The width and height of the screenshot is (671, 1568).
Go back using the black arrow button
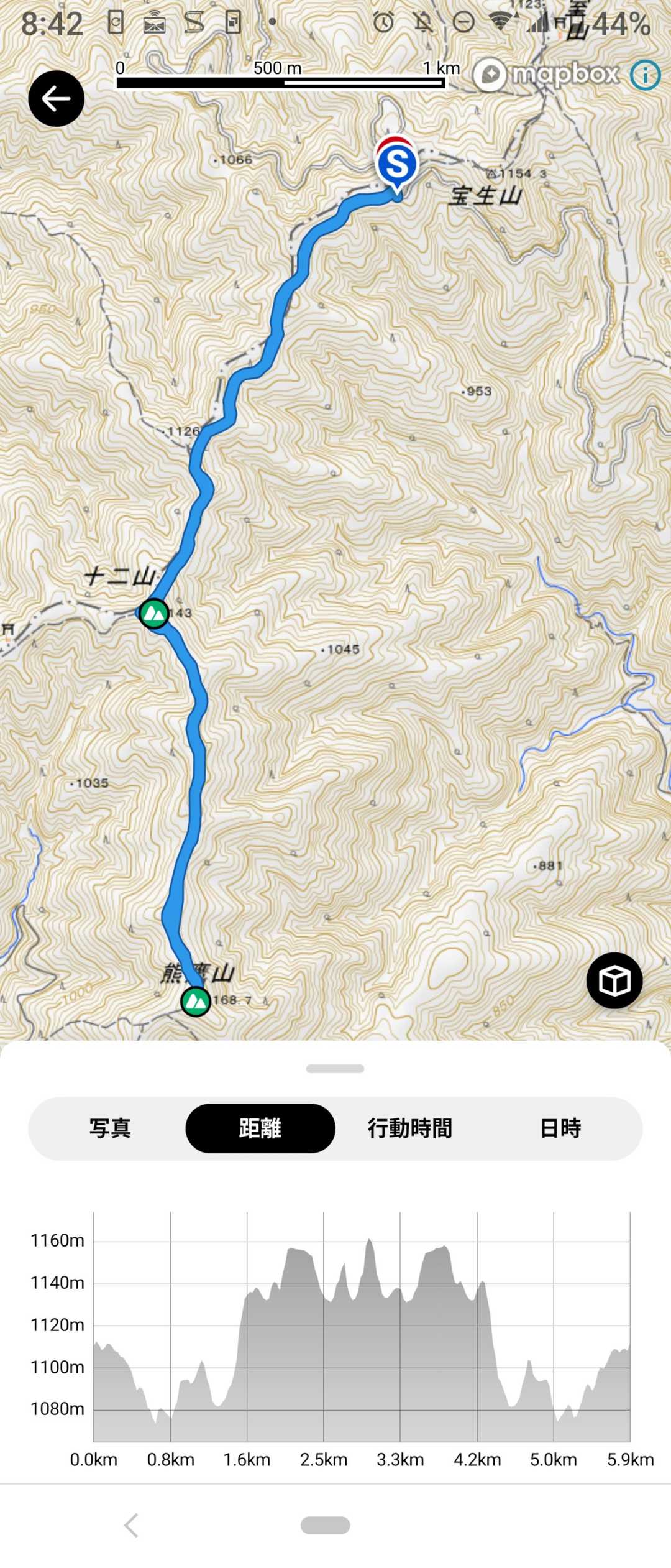pos(56,98)
